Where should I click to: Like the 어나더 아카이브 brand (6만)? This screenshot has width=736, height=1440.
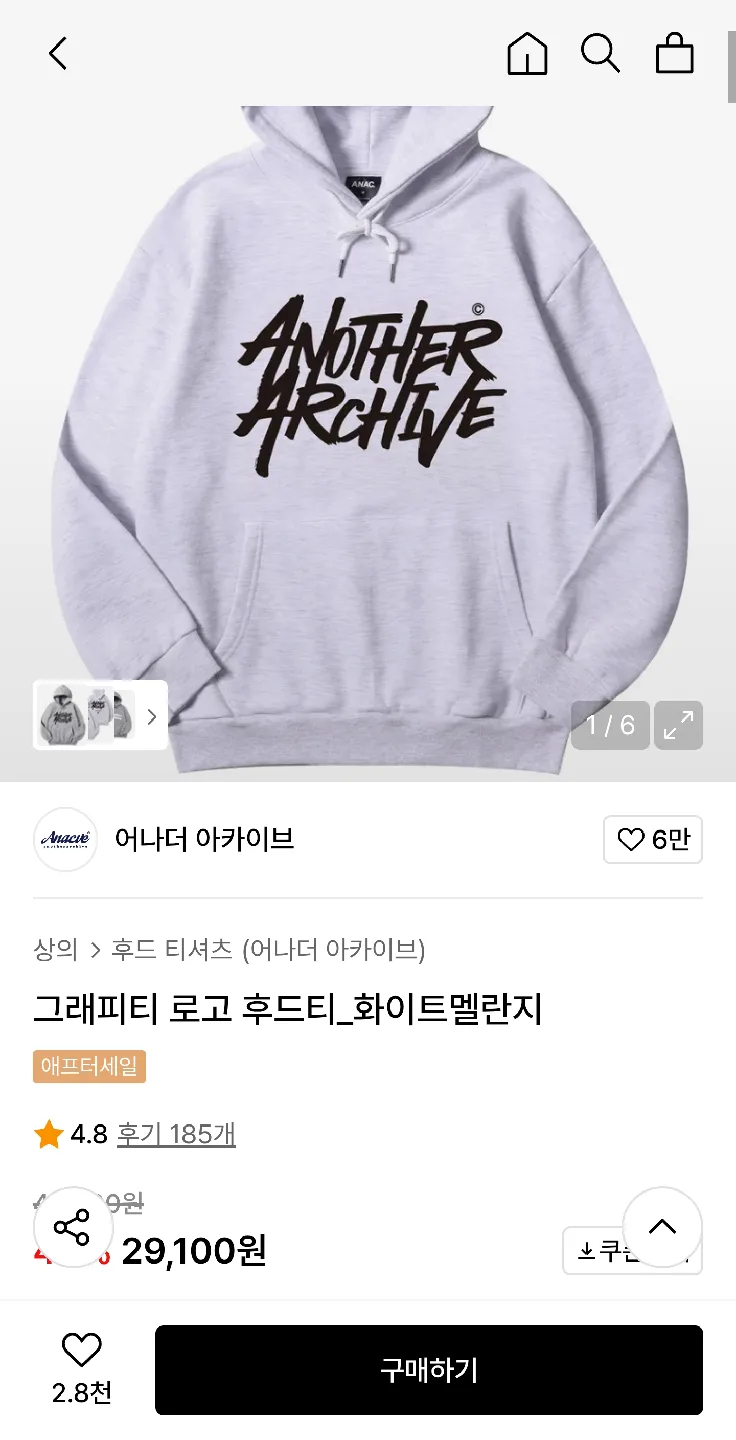pyautogui.click(x=653, y=840)
